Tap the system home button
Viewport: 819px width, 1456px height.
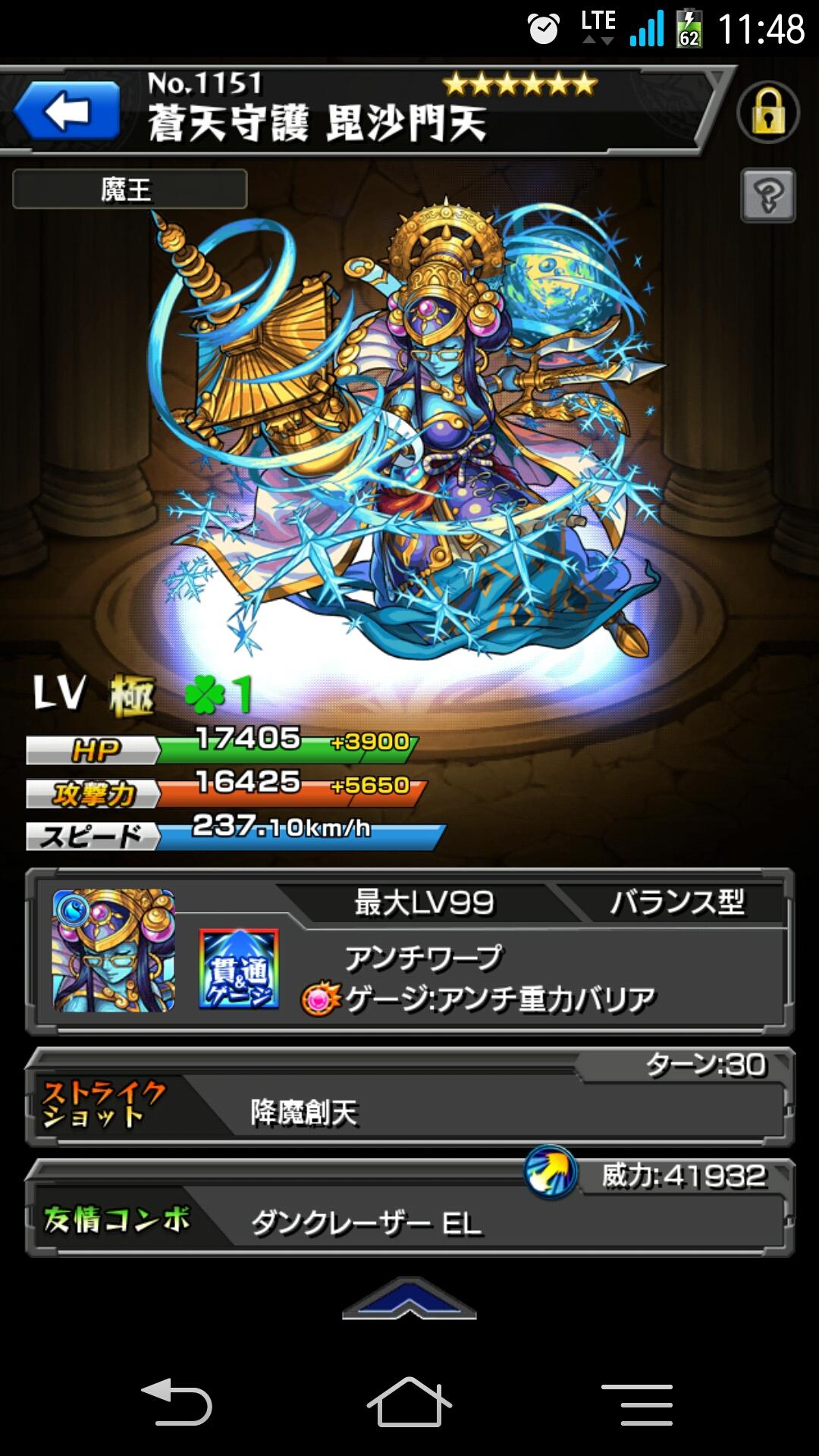click(409, 1403)
